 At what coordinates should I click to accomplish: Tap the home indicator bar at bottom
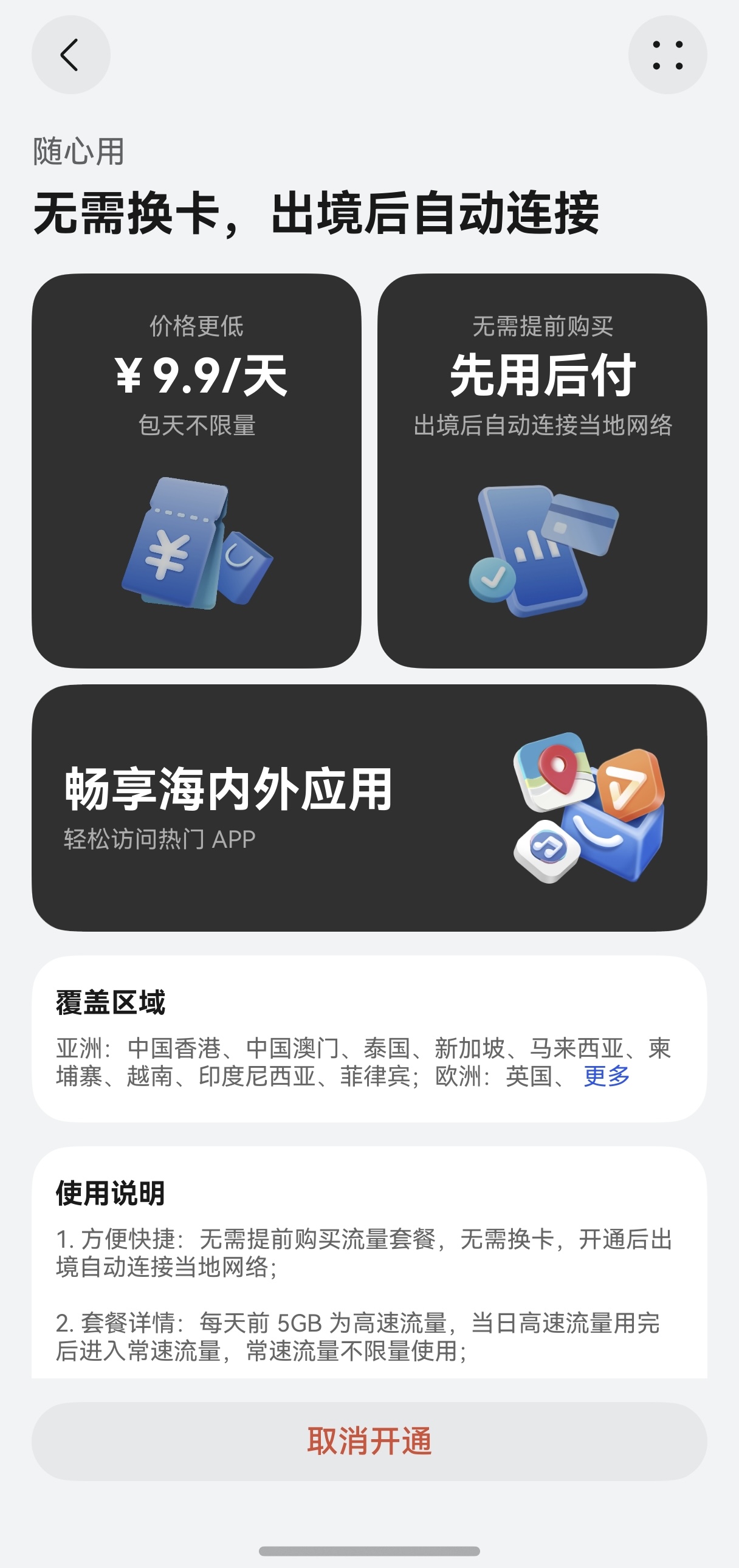click(x=369, y=1548)
